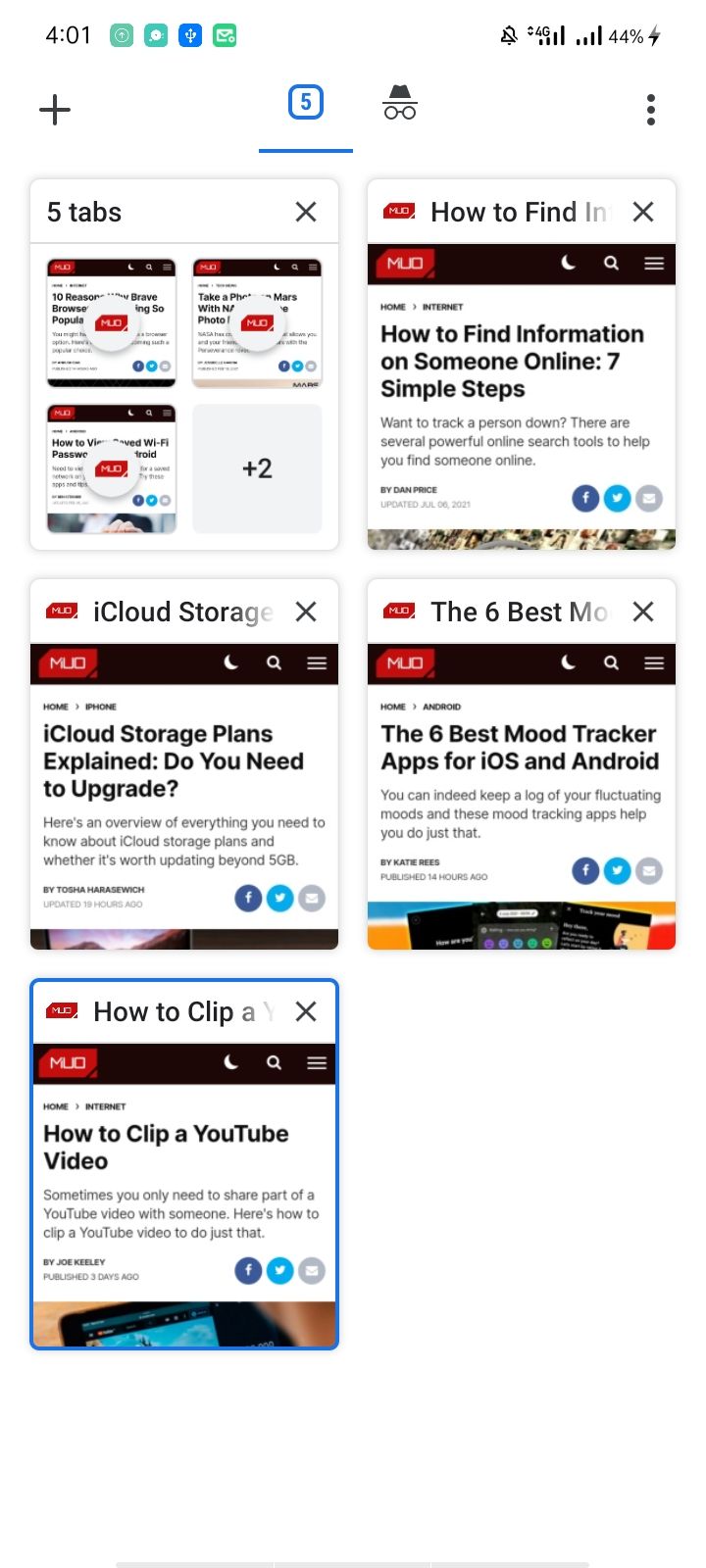Expand the +2 tile to reveal hidden group tabs
Image resolution: width=706 pixels, height=1568 pixels.
(257, 468)
